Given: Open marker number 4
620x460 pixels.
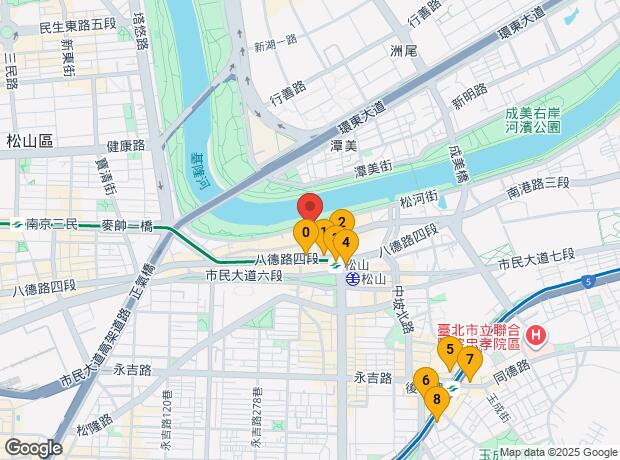Looking at the screenshot, I should click(346, 241).
